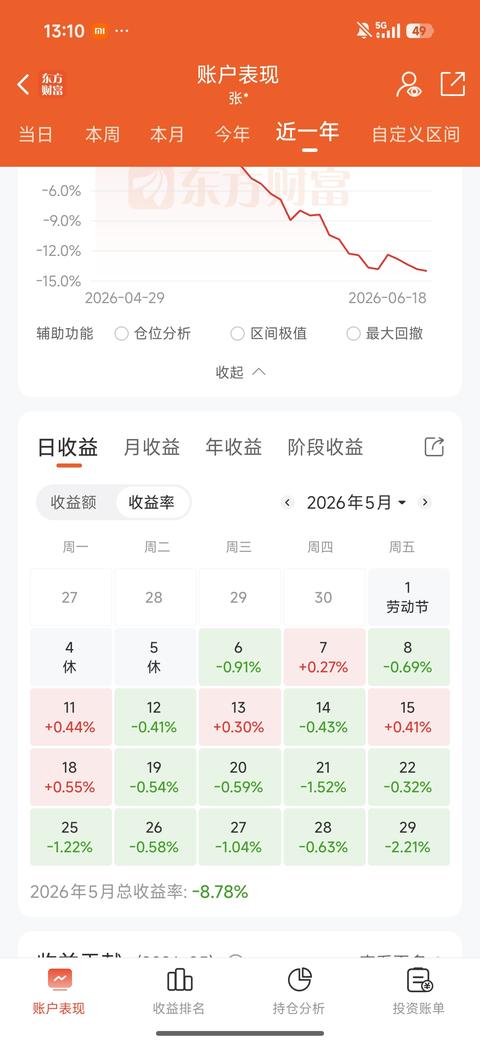Image resolution: width=480 pixels, height=1043 pixels.
Task: Switch to the 年收益 tab
Action: pos(233,447)
